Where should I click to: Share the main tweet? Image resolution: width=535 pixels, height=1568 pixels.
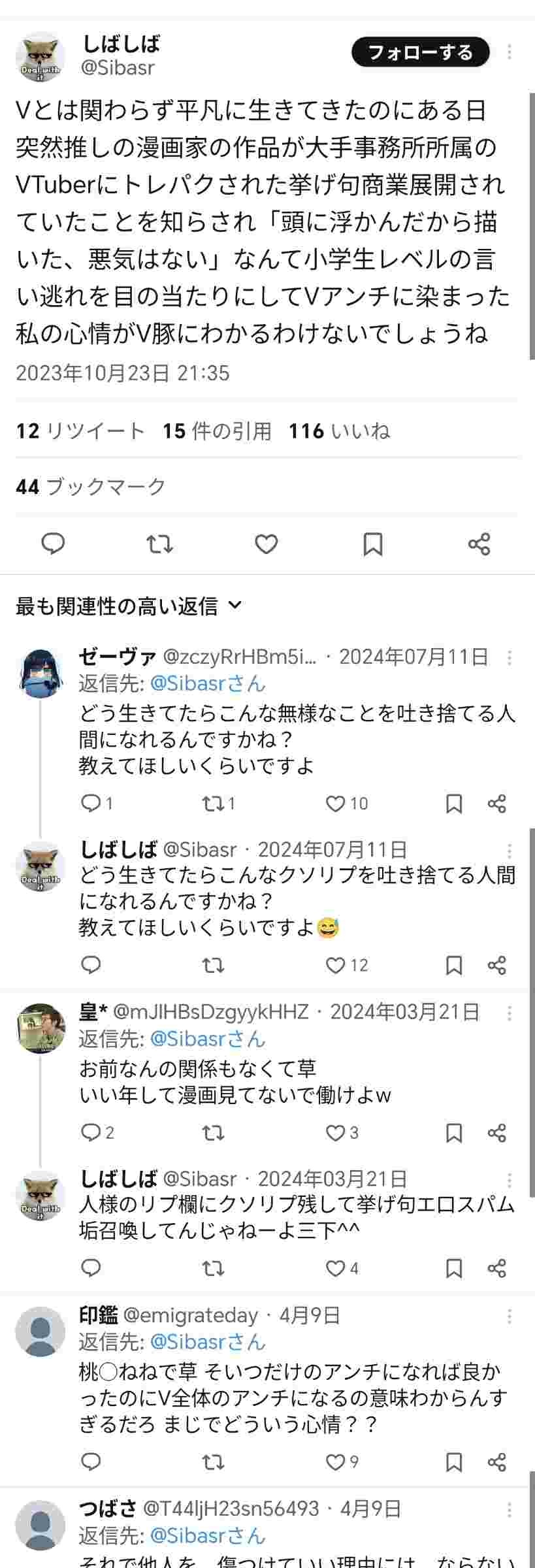[479, 544]
